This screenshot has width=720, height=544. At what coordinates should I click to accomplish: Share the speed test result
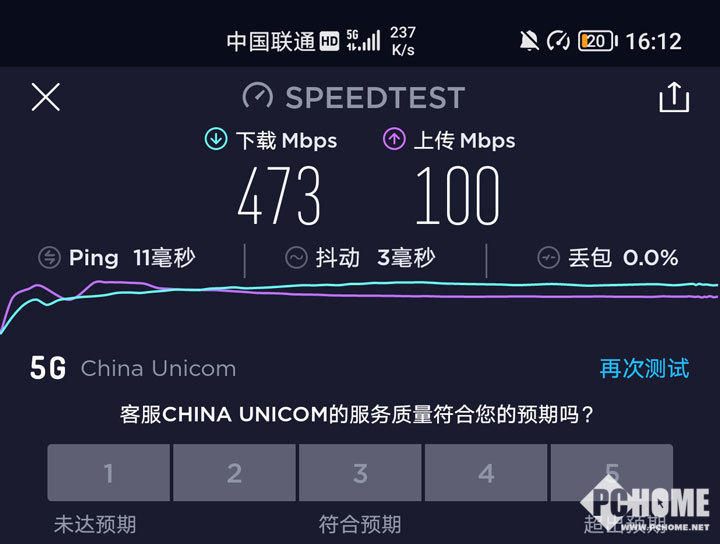click(x=674, y=97)
